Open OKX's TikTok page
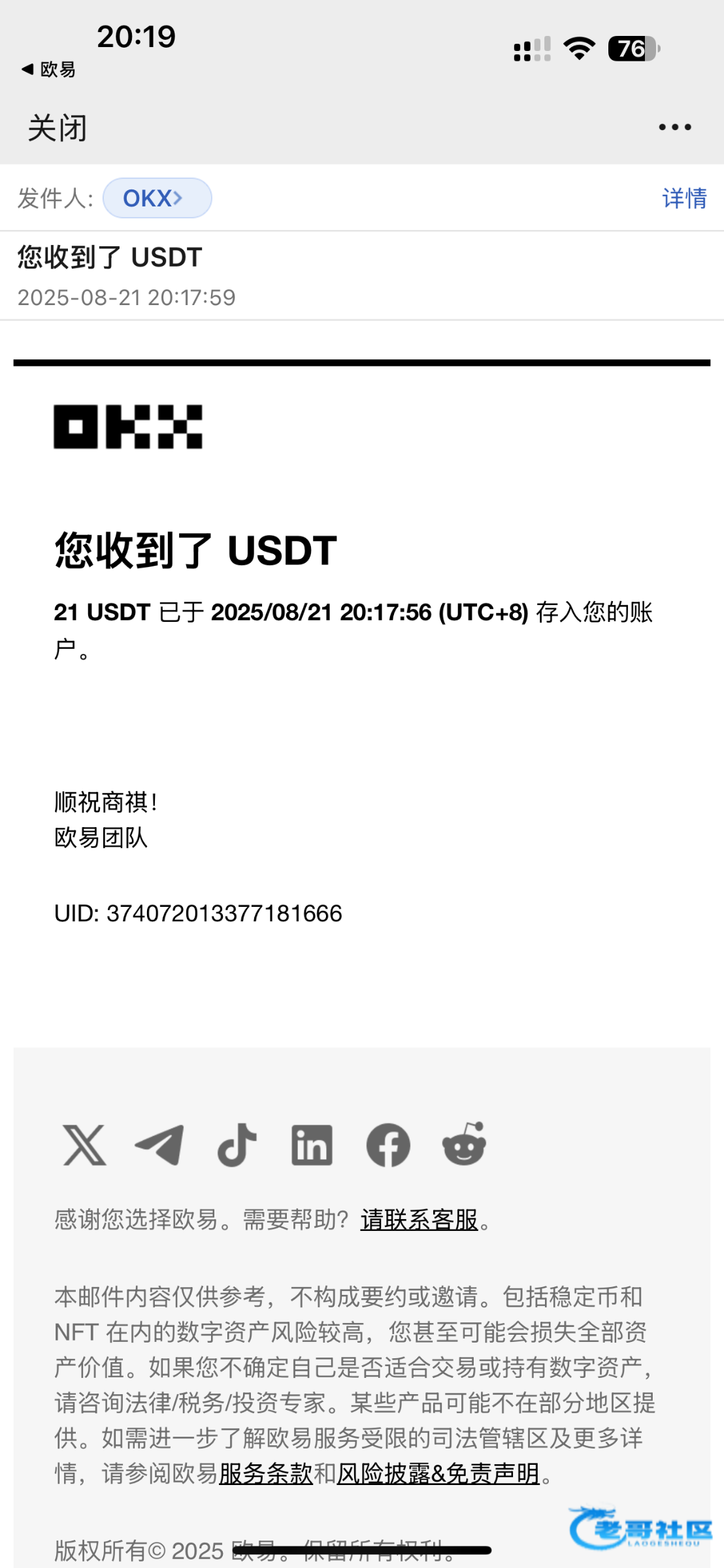 click(237, 1145)
